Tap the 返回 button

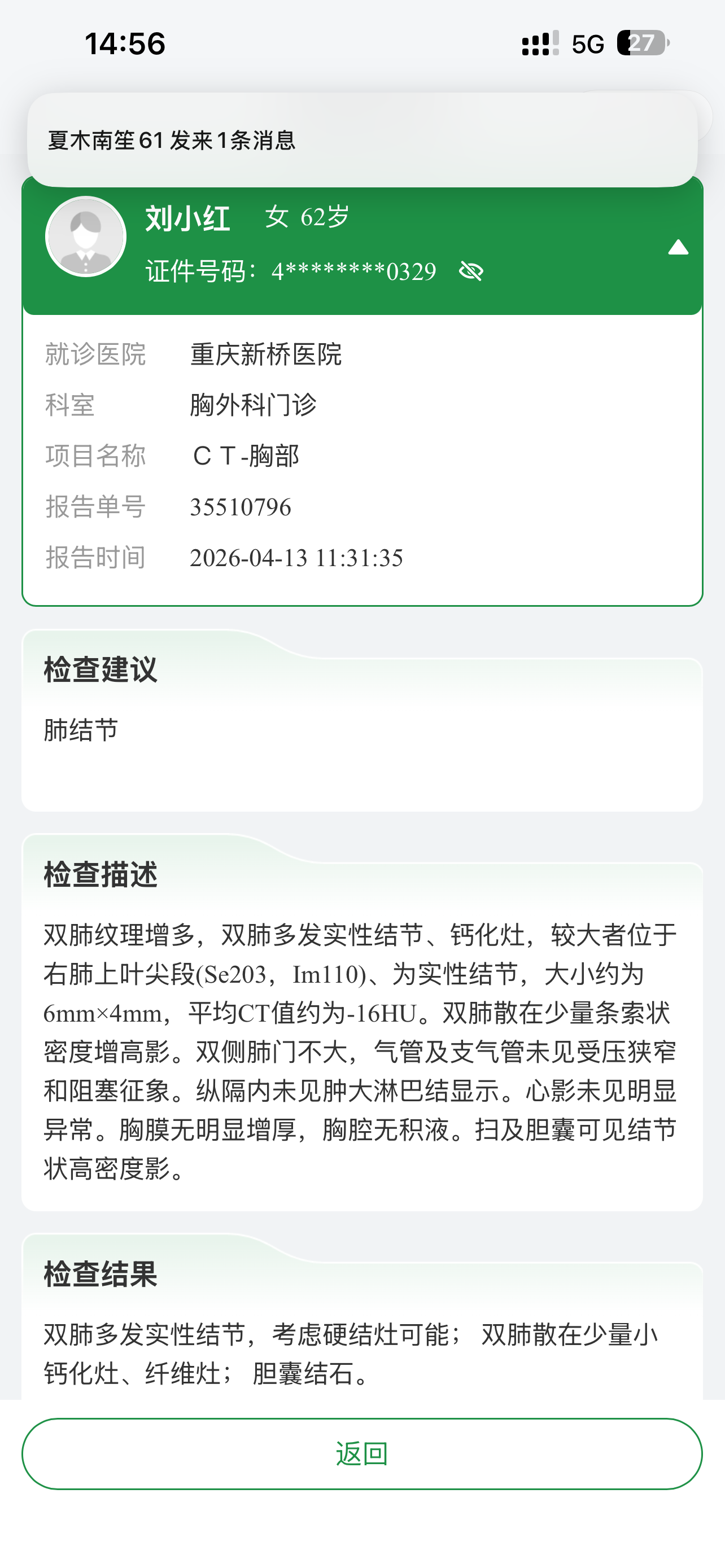(361, 1453)
